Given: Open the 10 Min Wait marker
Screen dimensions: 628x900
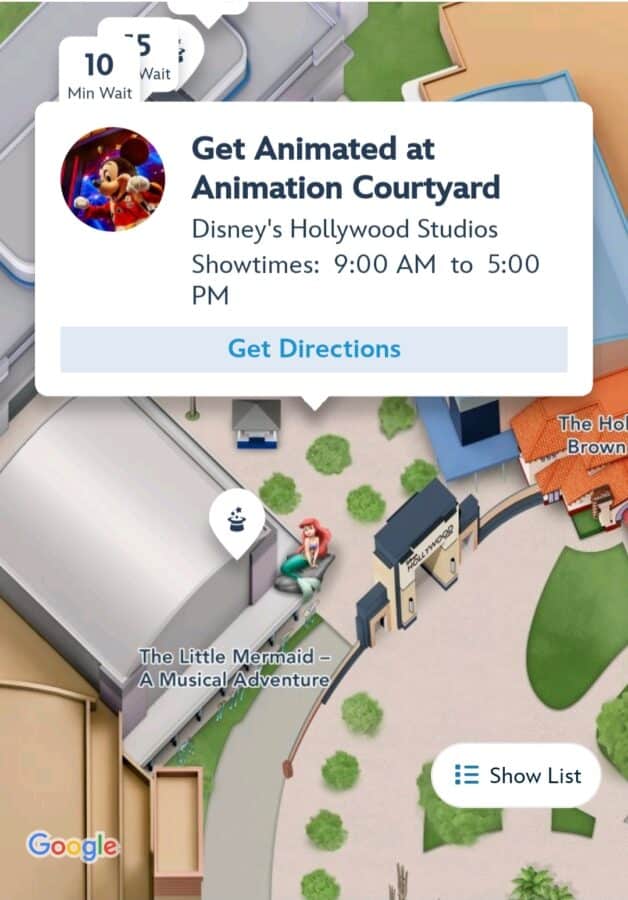Looking at the screenshot, I should click(99, 74).
